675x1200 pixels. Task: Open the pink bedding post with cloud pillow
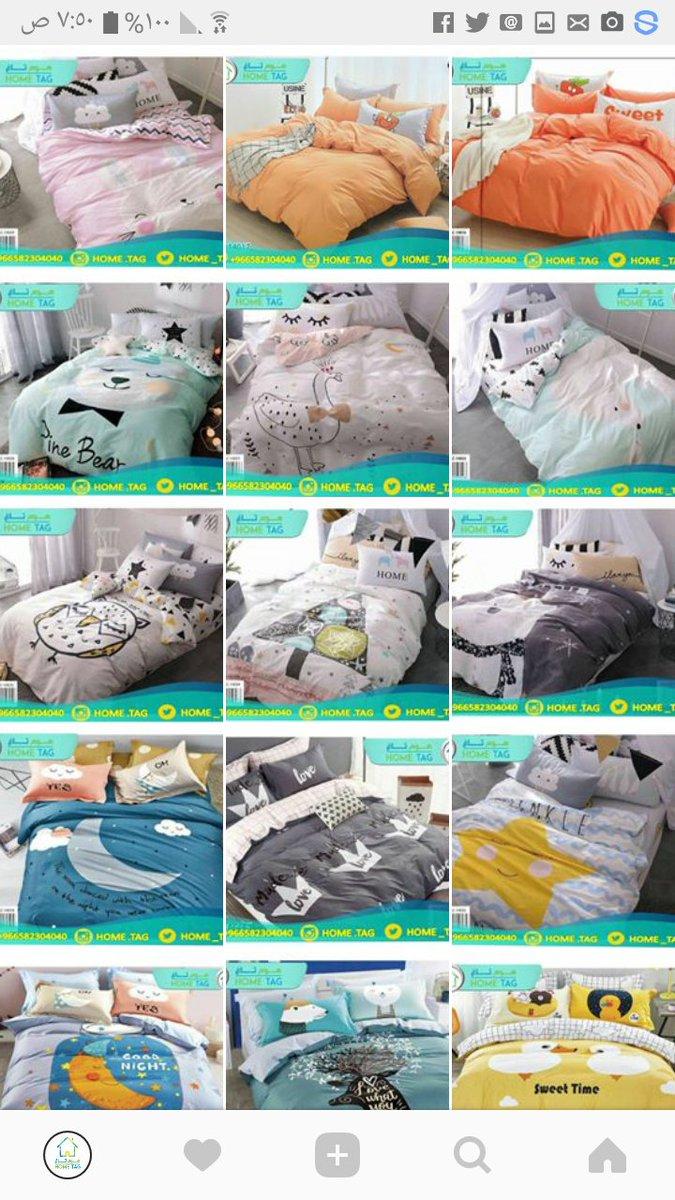[111, 163]
